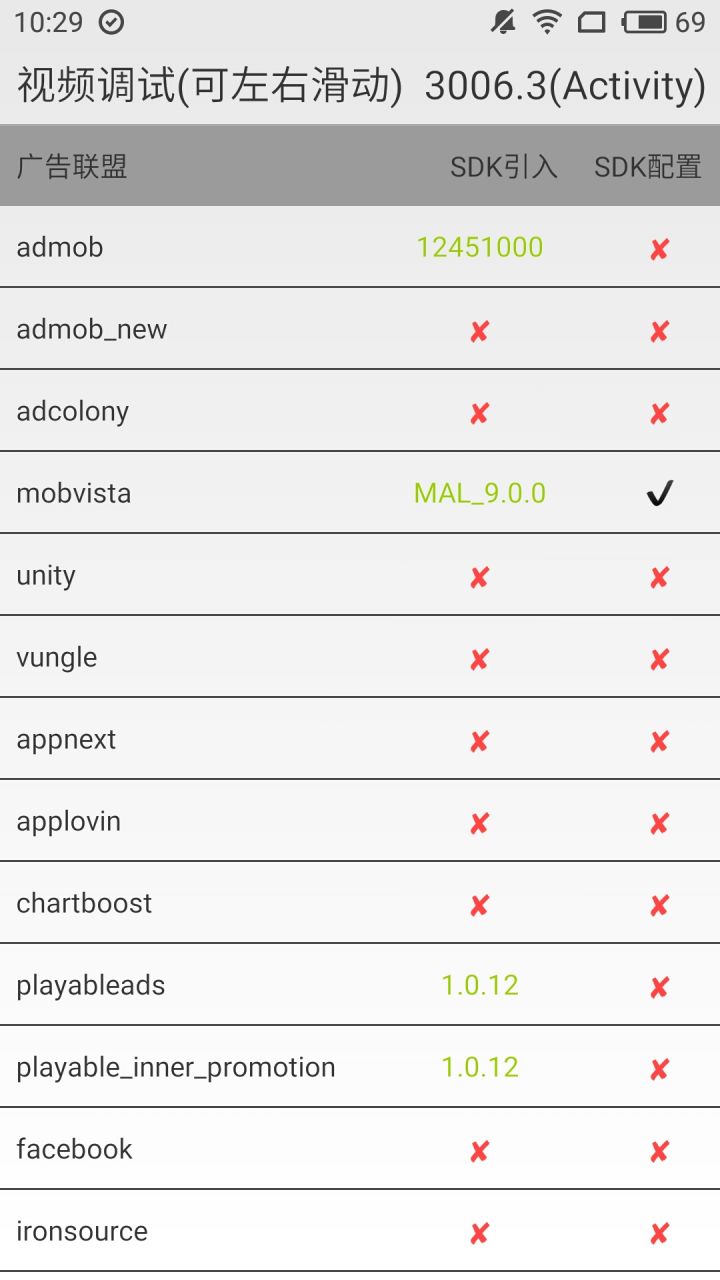The width and height of the screenshot is (720, 1280).
Task: Open the unity row
Action: (360, 575)
